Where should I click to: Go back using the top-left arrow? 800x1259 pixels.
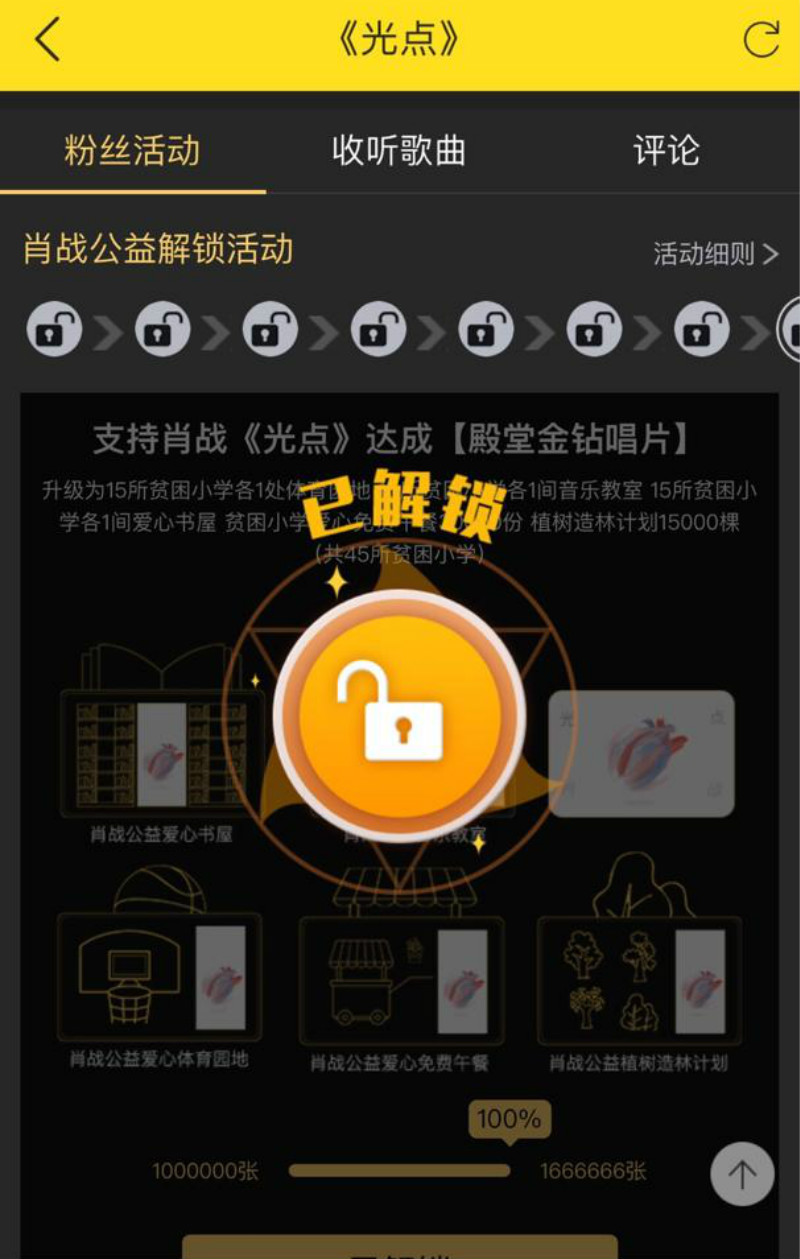[47, 40]
